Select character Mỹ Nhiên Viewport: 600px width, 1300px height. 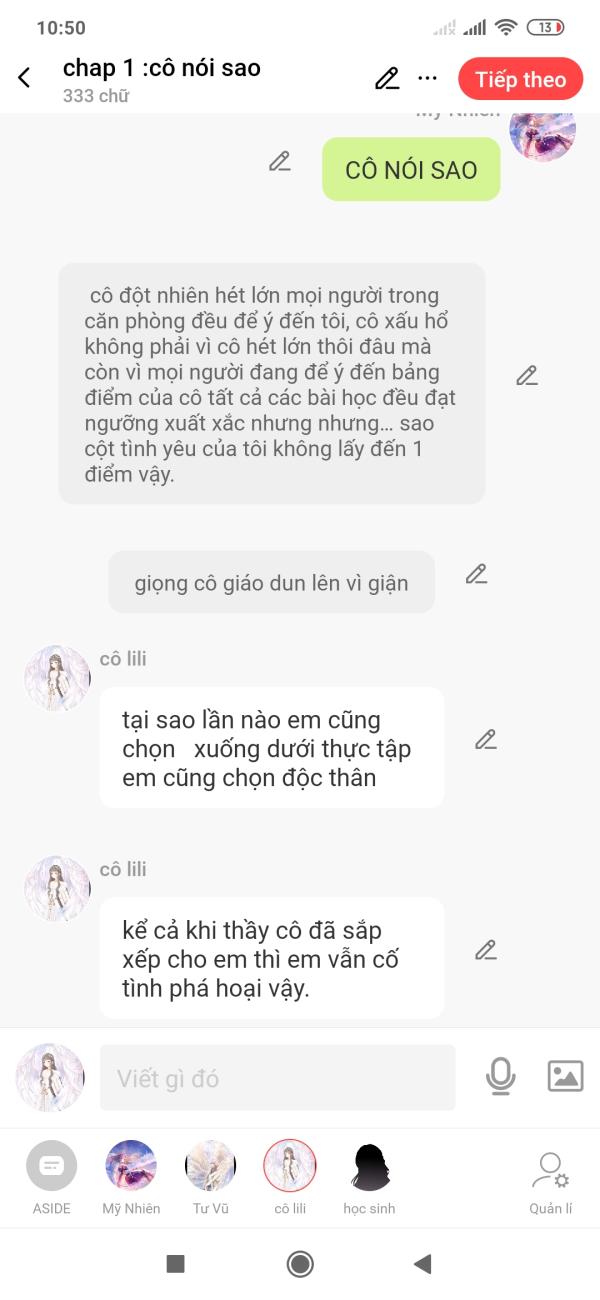[131, 1178]
